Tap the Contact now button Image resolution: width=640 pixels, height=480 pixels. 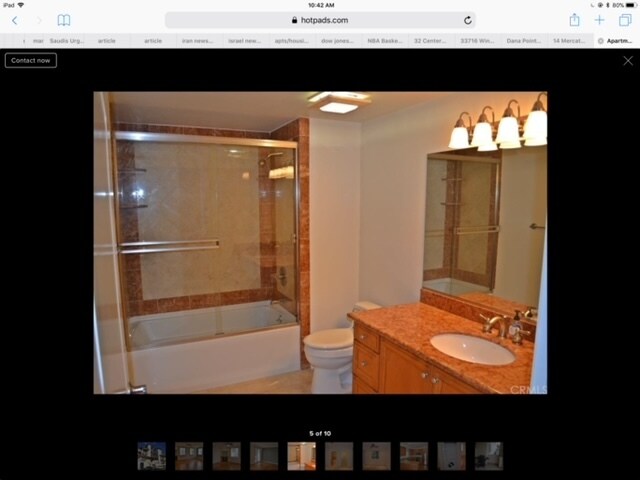(x=31, y=60)
